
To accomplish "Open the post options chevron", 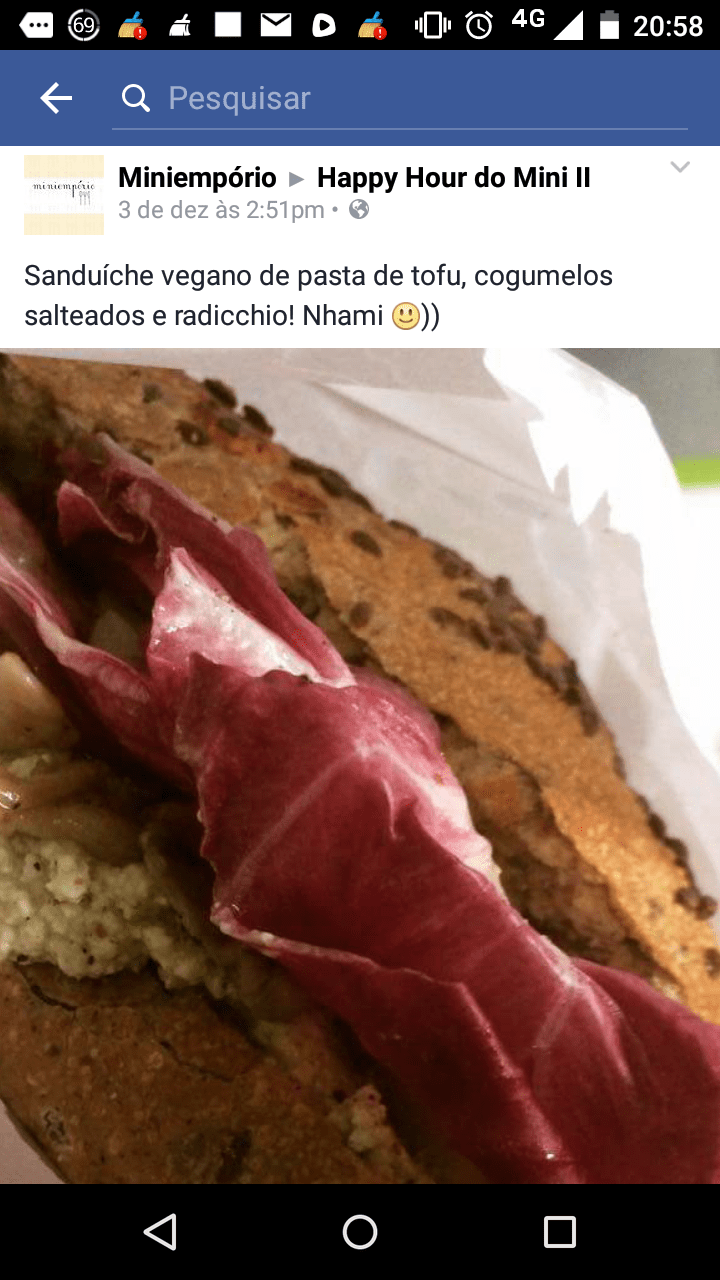I will coord(680,167).
